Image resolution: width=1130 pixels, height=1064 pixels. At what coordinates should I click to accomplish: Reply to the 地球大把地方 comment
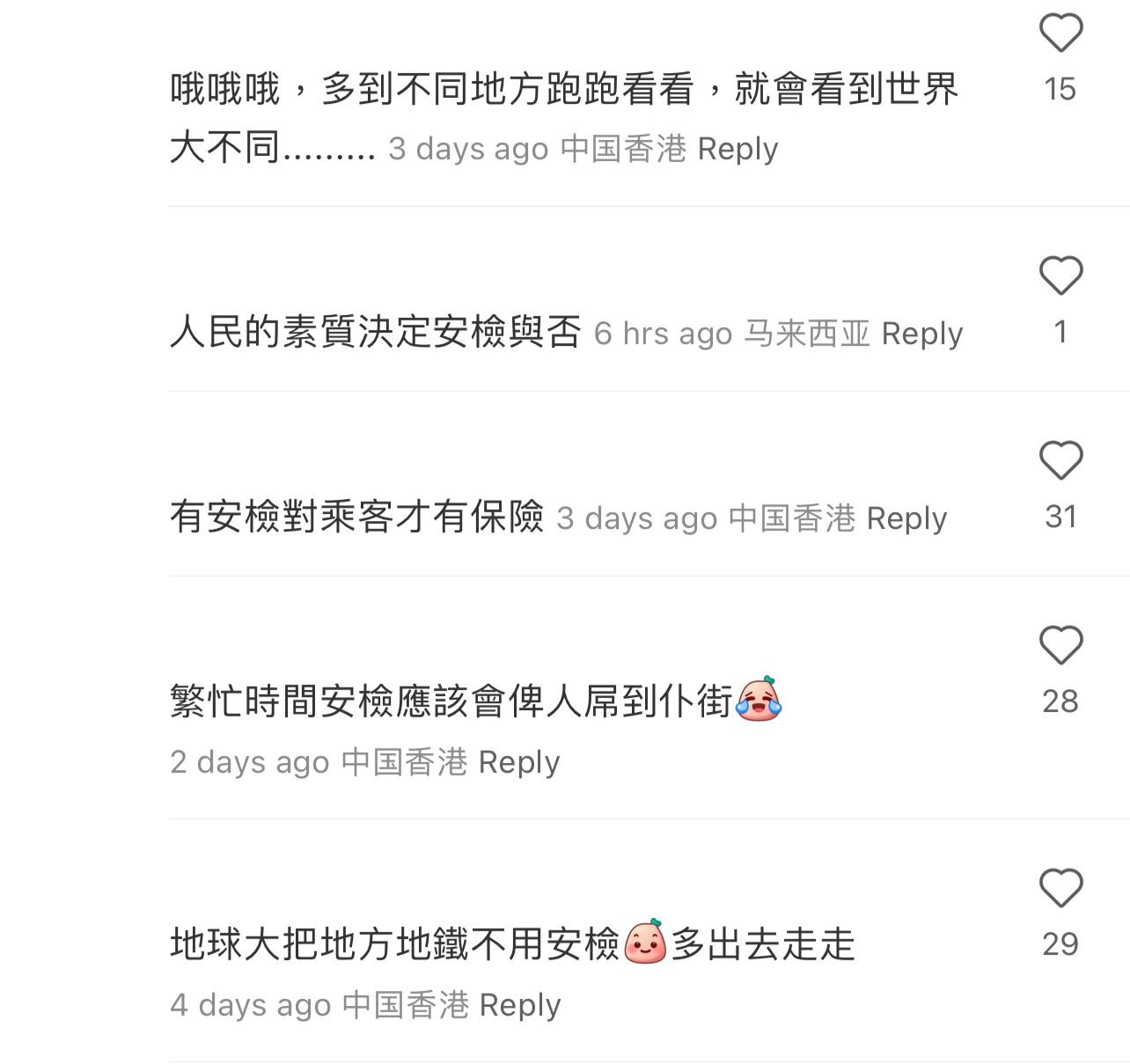tap(519, 1005)
